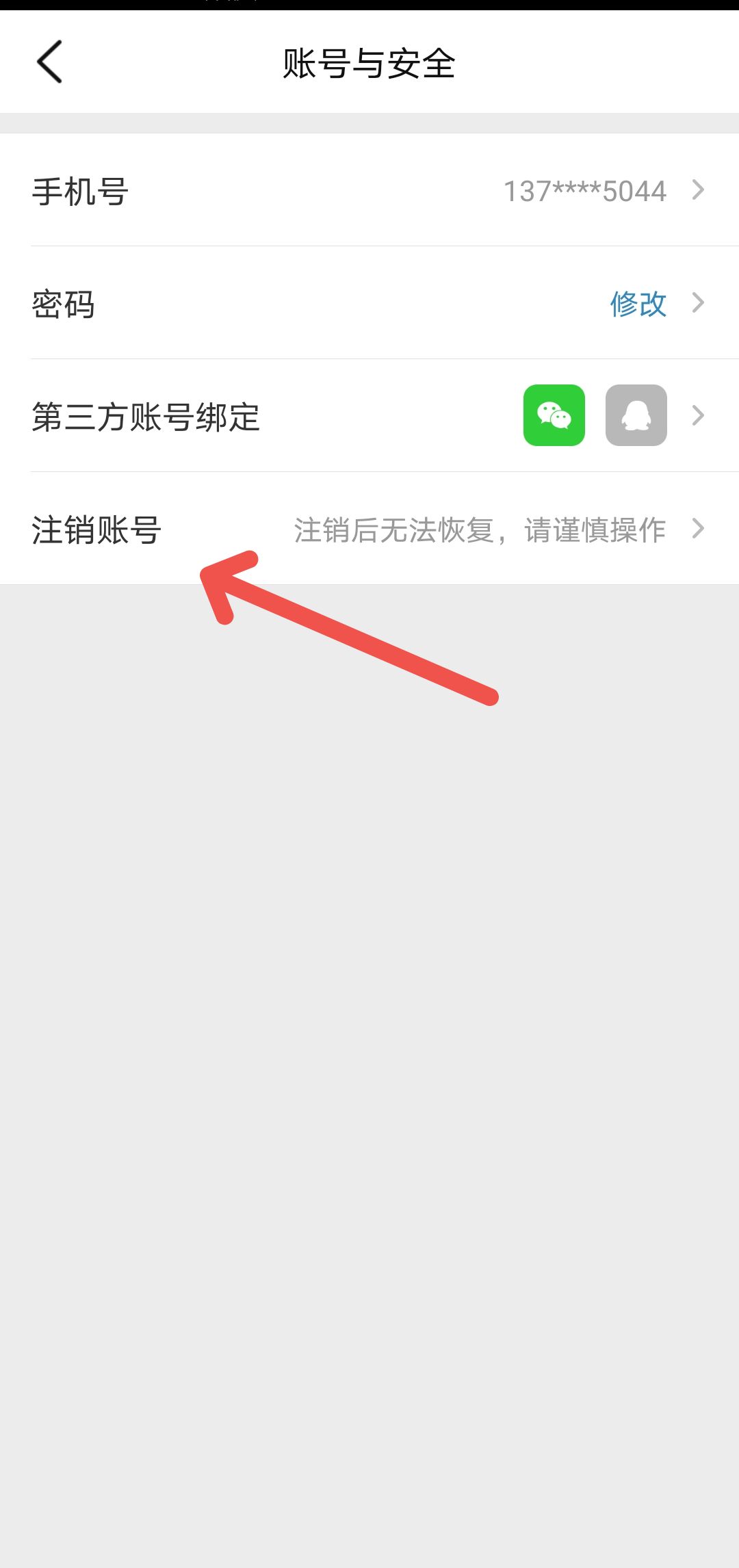The image size is (739, 1568).
Task: Open the 注销账号 option
Action: coord(369,529)
